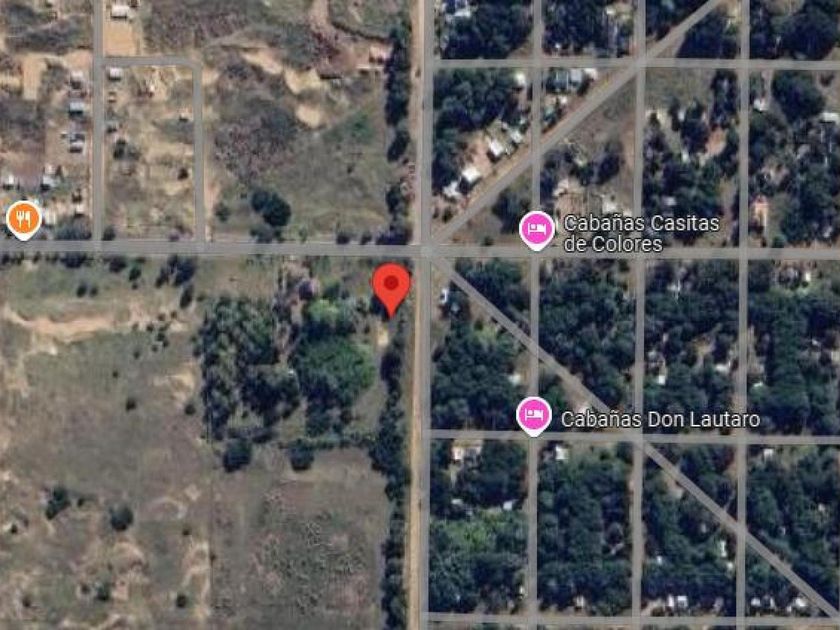Select the Cabañas Don Lautaro lodging pin

[x=534, y=416]
